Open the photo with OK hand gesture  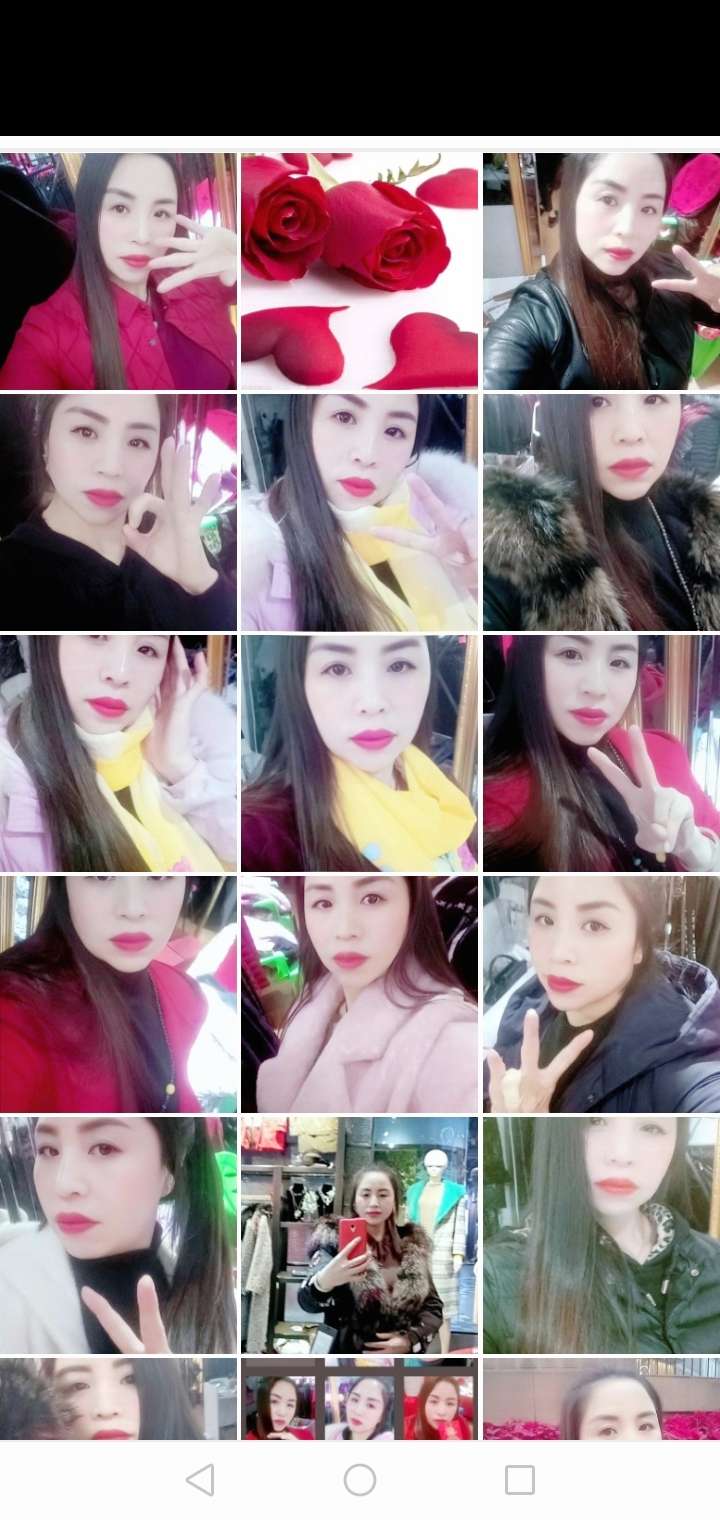(x=118, y=512)
